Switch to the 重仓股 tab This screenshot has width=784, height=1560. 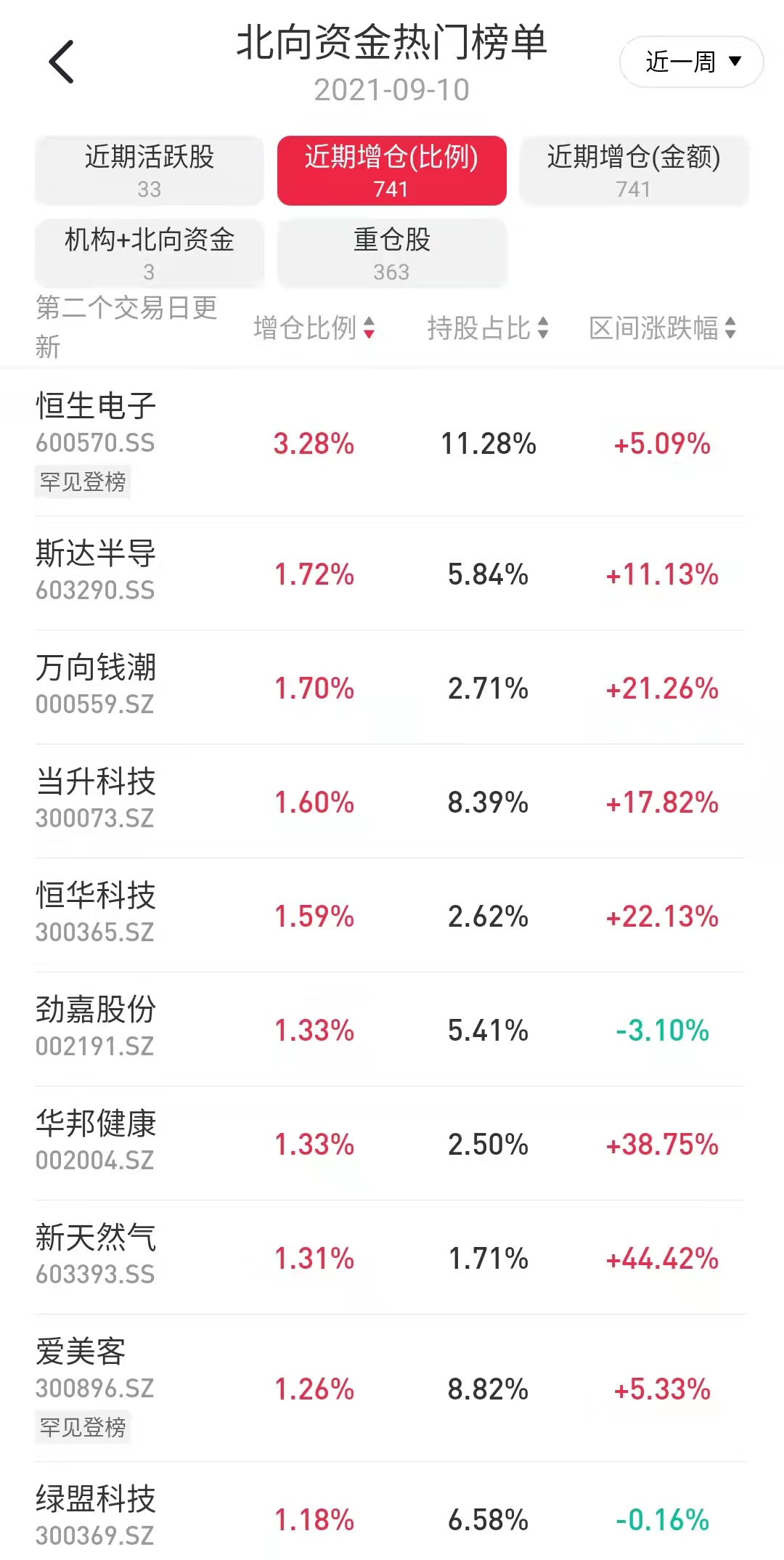pyautogui.click(x=391, y=253)
